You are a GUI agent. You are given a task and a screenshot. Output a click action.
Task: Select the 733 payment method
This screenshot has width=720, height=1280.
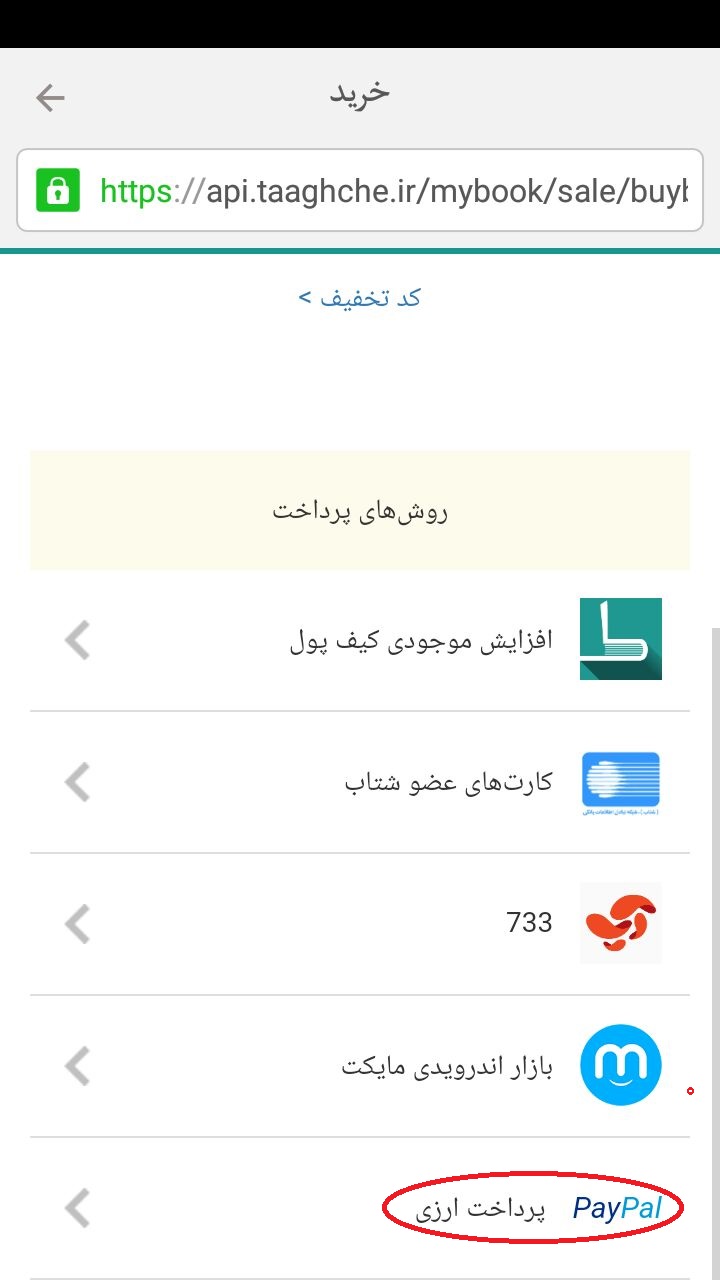[360, 923]
